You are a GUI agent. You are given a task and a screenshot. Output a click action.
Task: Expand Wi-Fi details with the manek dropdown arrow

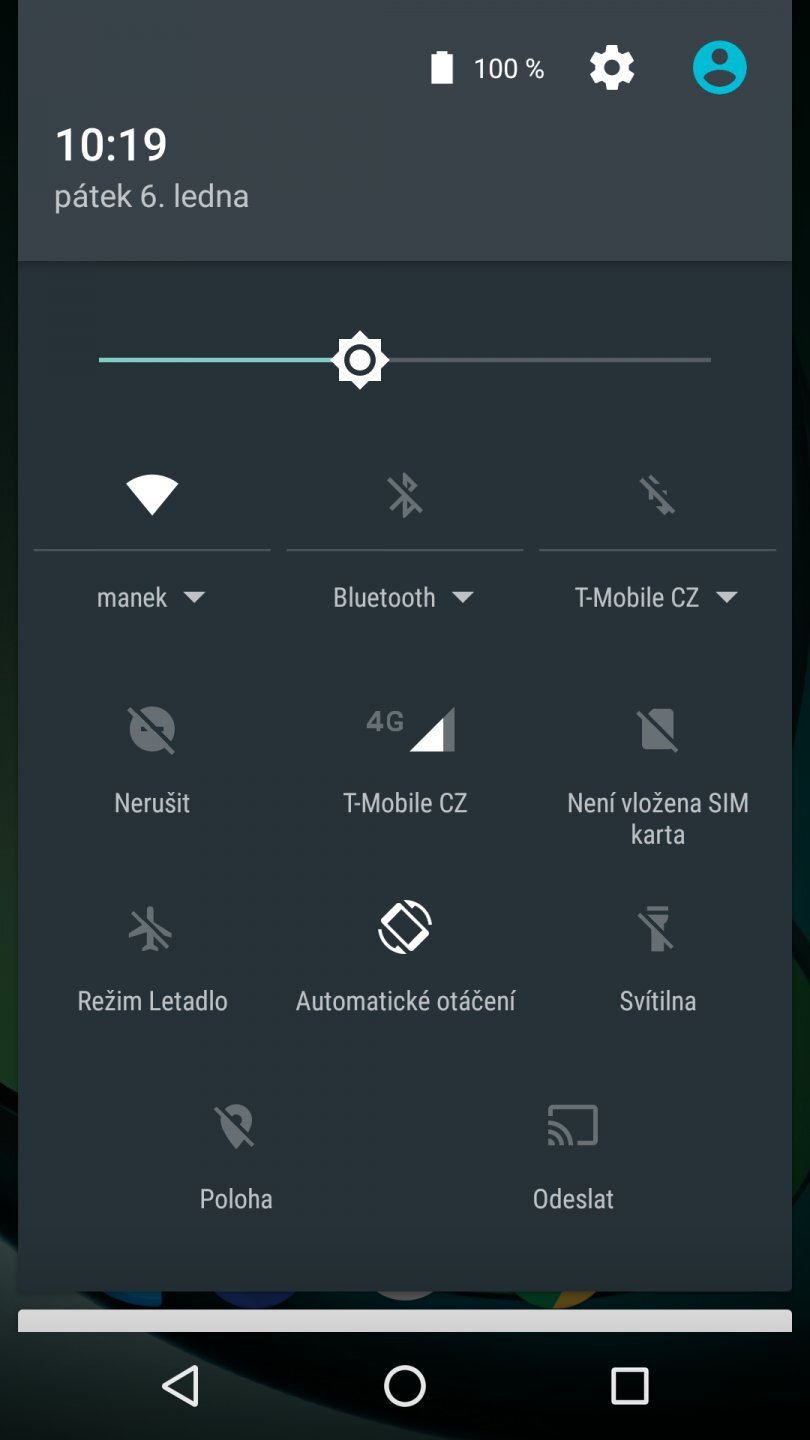click(x=196, y=597)
